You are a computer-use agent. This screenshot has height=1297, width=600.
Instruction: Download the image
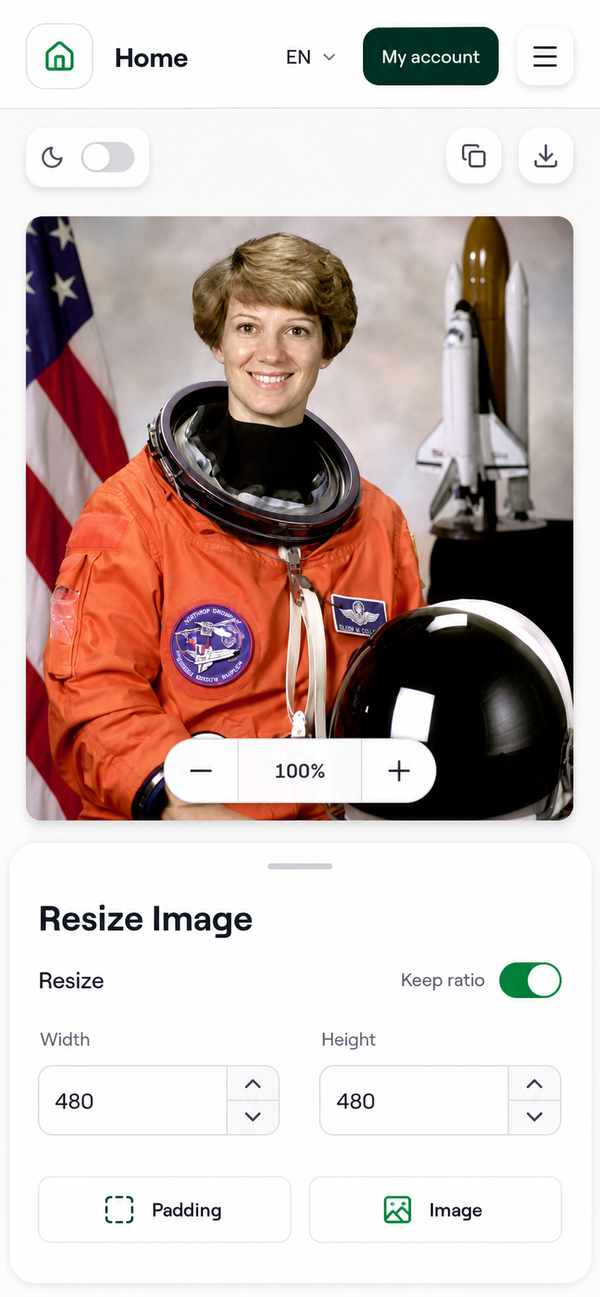coord(545,156)
